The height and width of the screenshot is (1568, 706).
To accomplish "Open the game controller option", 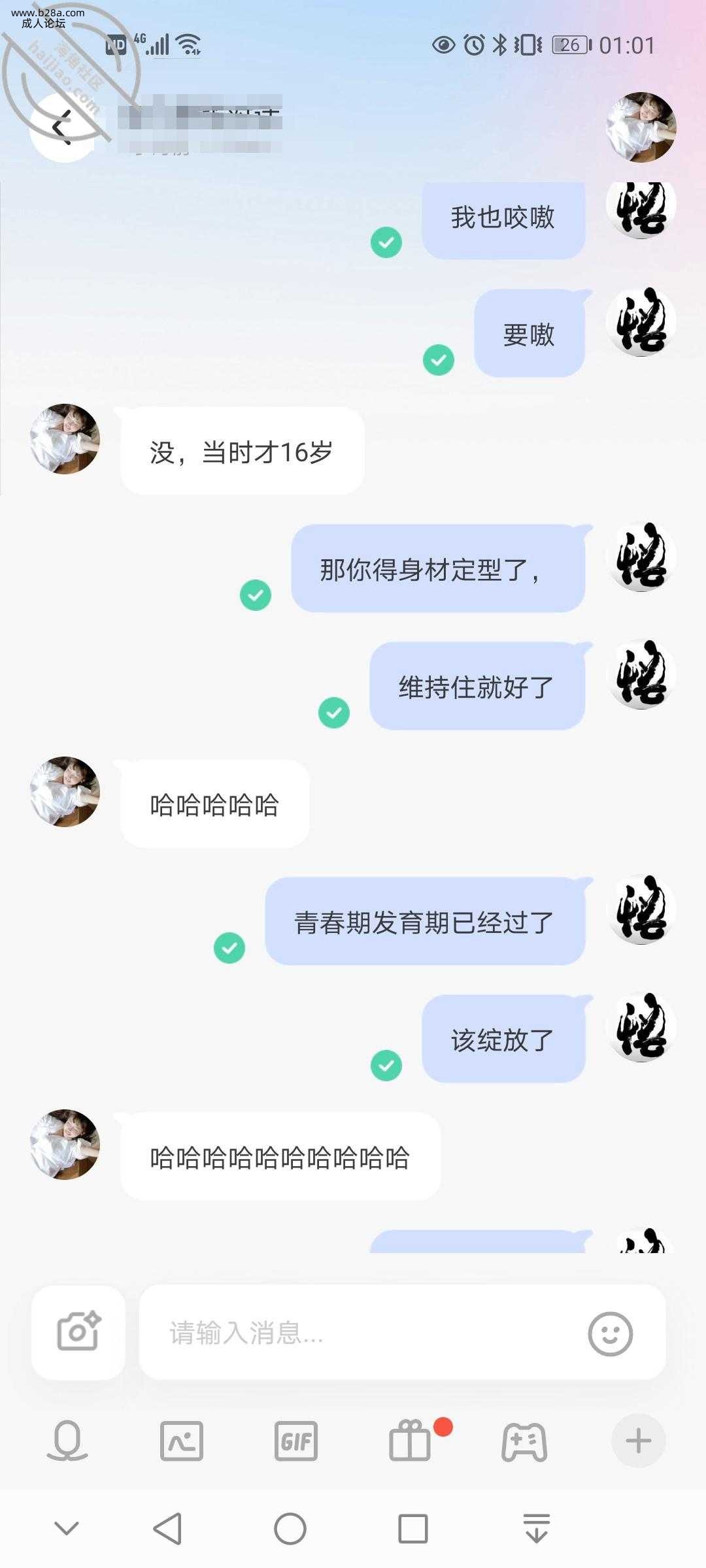I will coord(524,1440).
